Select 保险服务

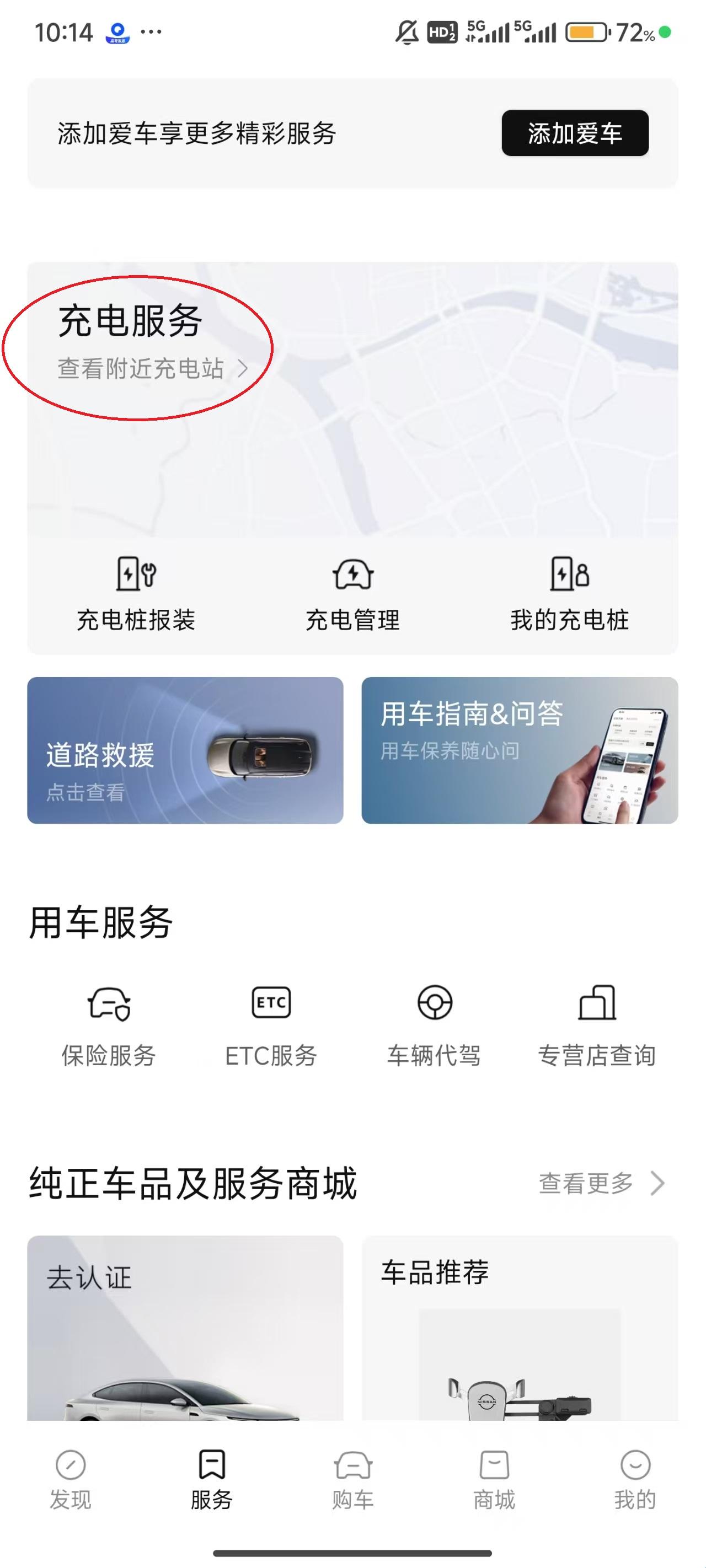[109, 1026]
